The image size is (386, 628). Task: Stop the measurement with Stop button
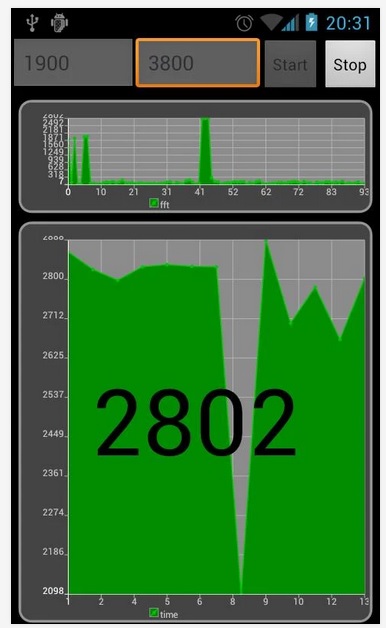pyautogui.click(x=350, y=63)
